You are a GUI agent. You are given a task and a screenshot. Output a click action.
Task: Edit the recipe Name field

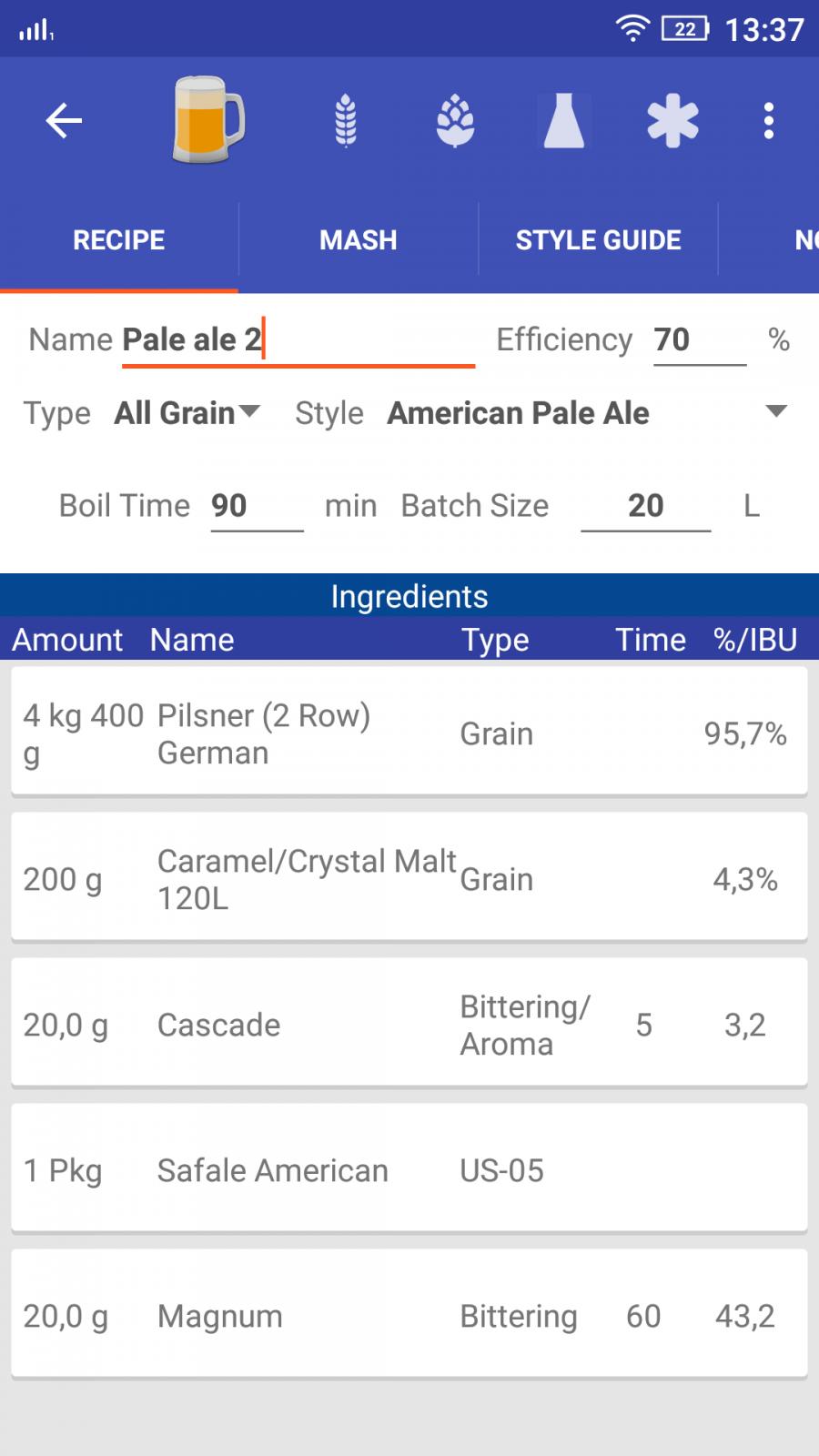click(x=298, y=340)
